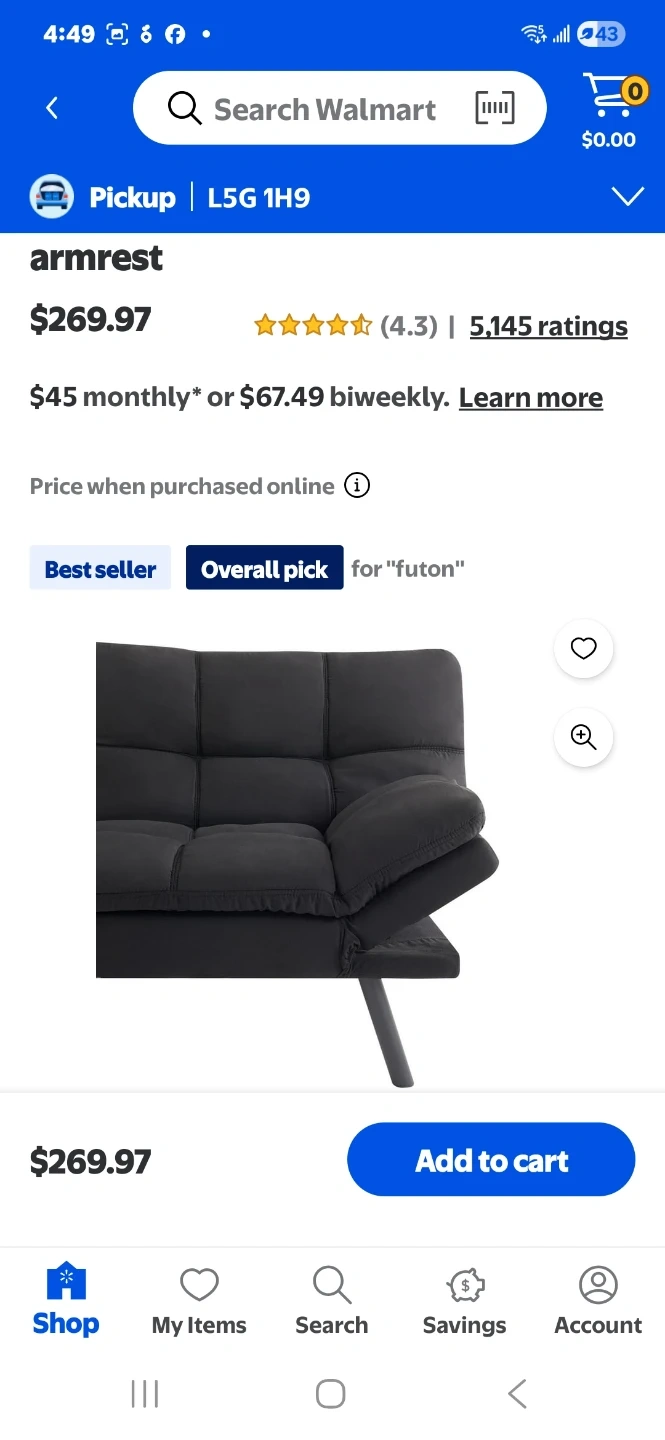Open the My Items tab
665x1440 pixels.
199,1299
